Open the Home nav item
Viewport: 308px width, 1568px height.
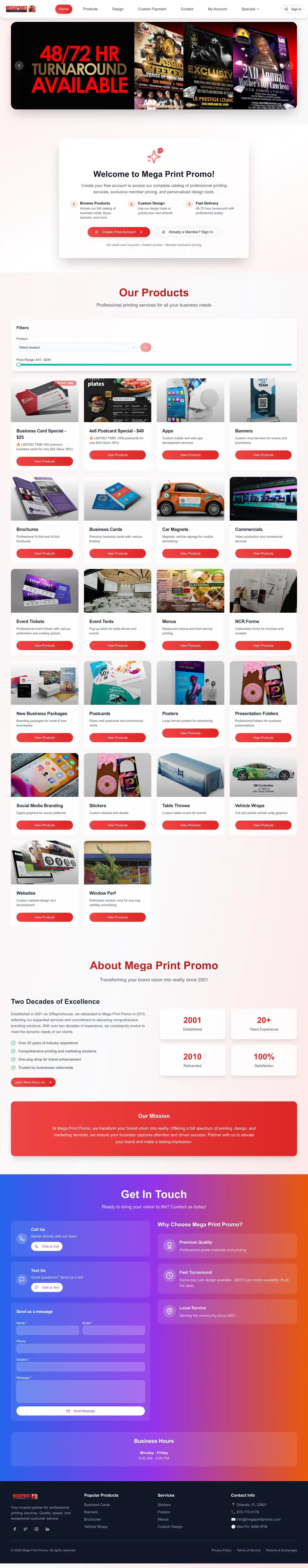point(63,9)
